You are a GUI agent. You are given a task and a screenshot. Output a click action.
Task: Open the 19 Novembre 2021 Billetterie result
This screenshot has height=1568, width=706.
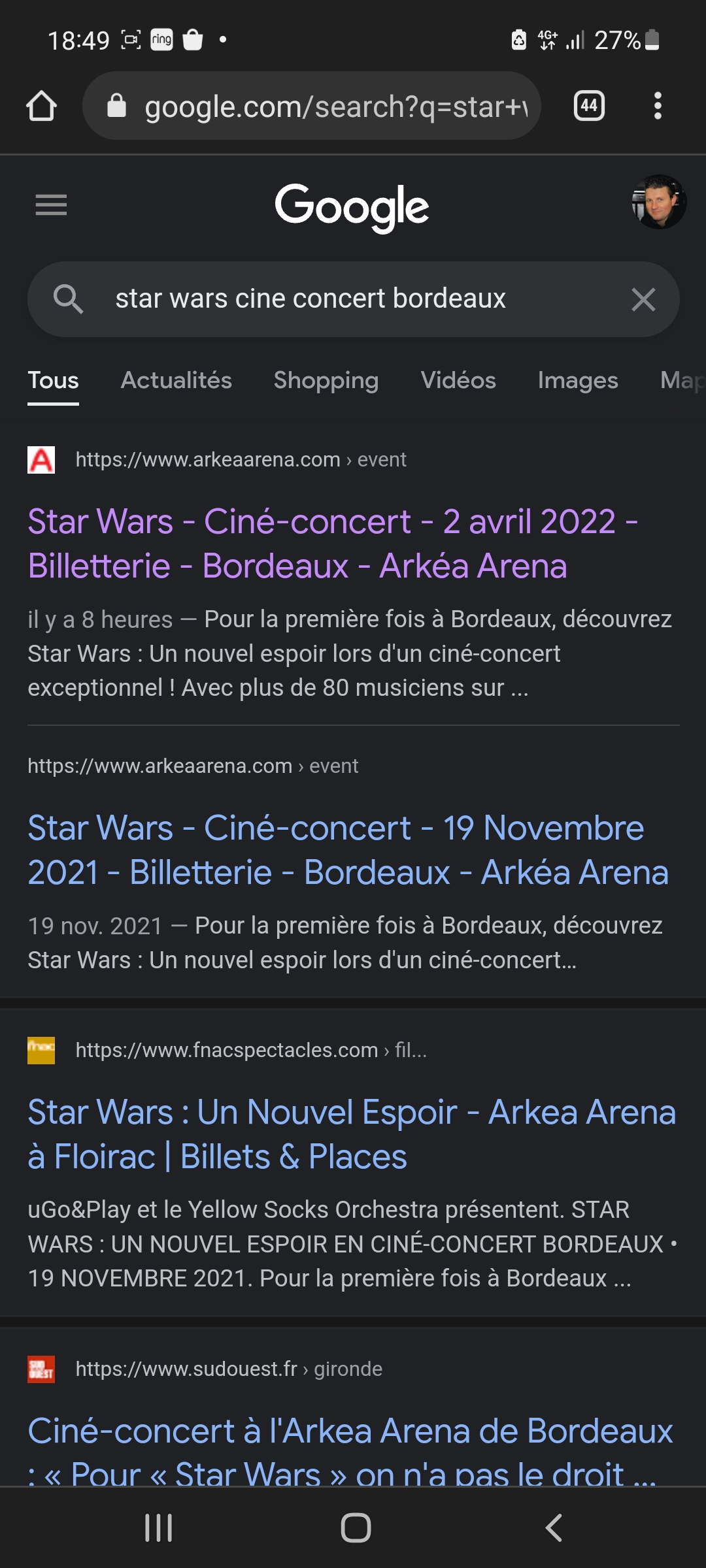[x=348, y=850]
